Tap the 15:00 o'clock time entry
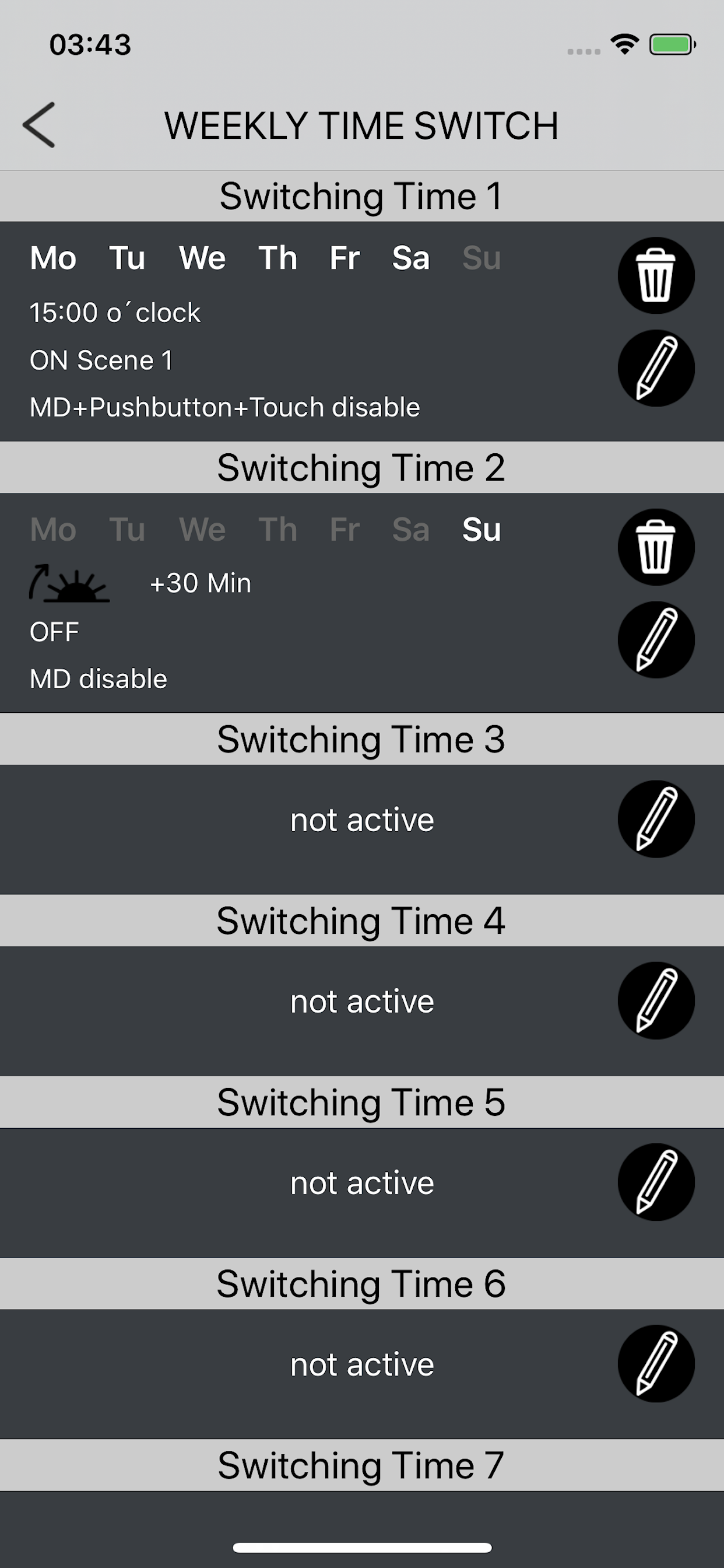The width and height of the screenshot is (724, 1568). click(x=114, y=311)
